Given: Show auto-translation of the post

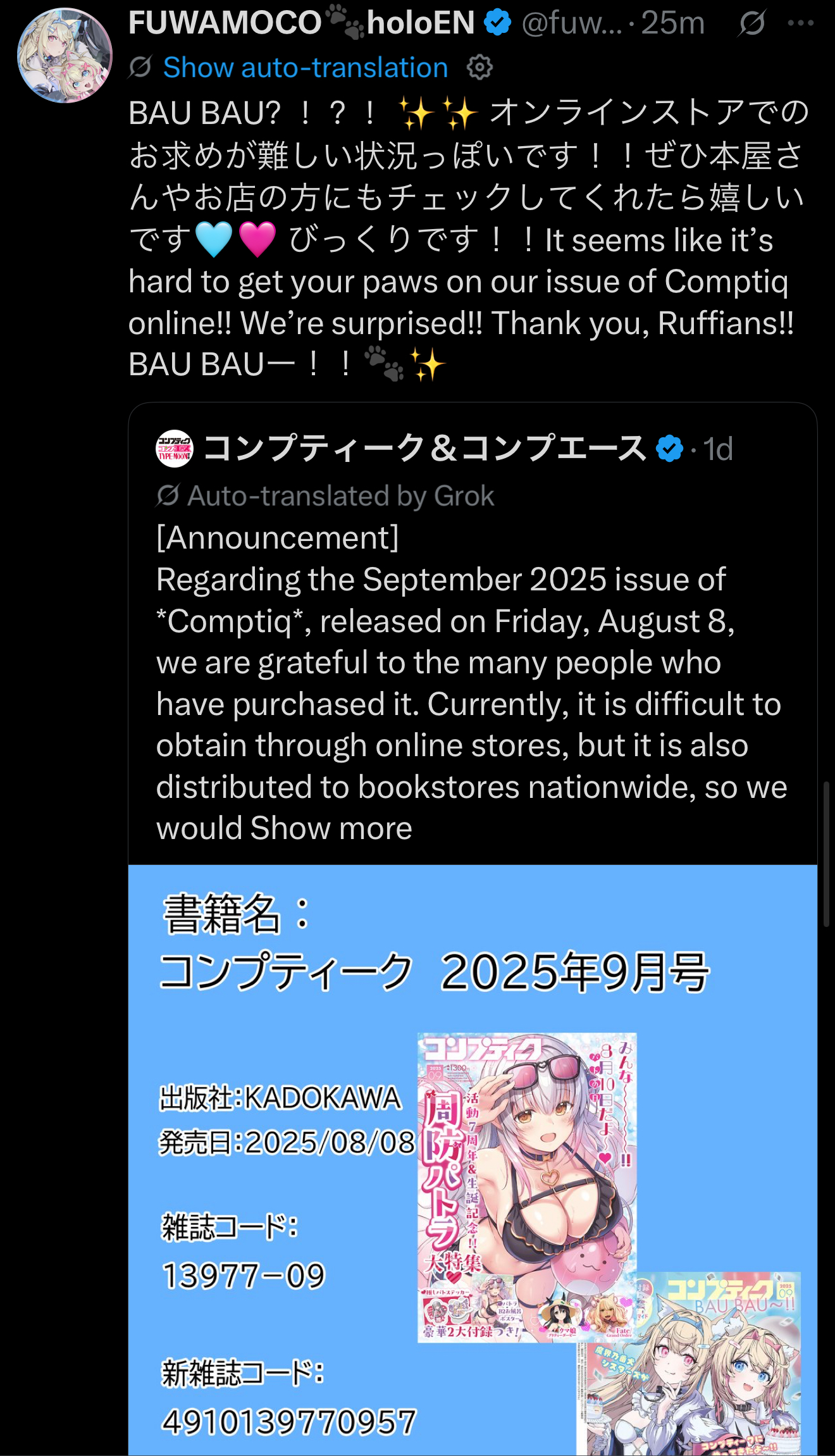Looking at the screenshot, I should [x=305, y=68].
